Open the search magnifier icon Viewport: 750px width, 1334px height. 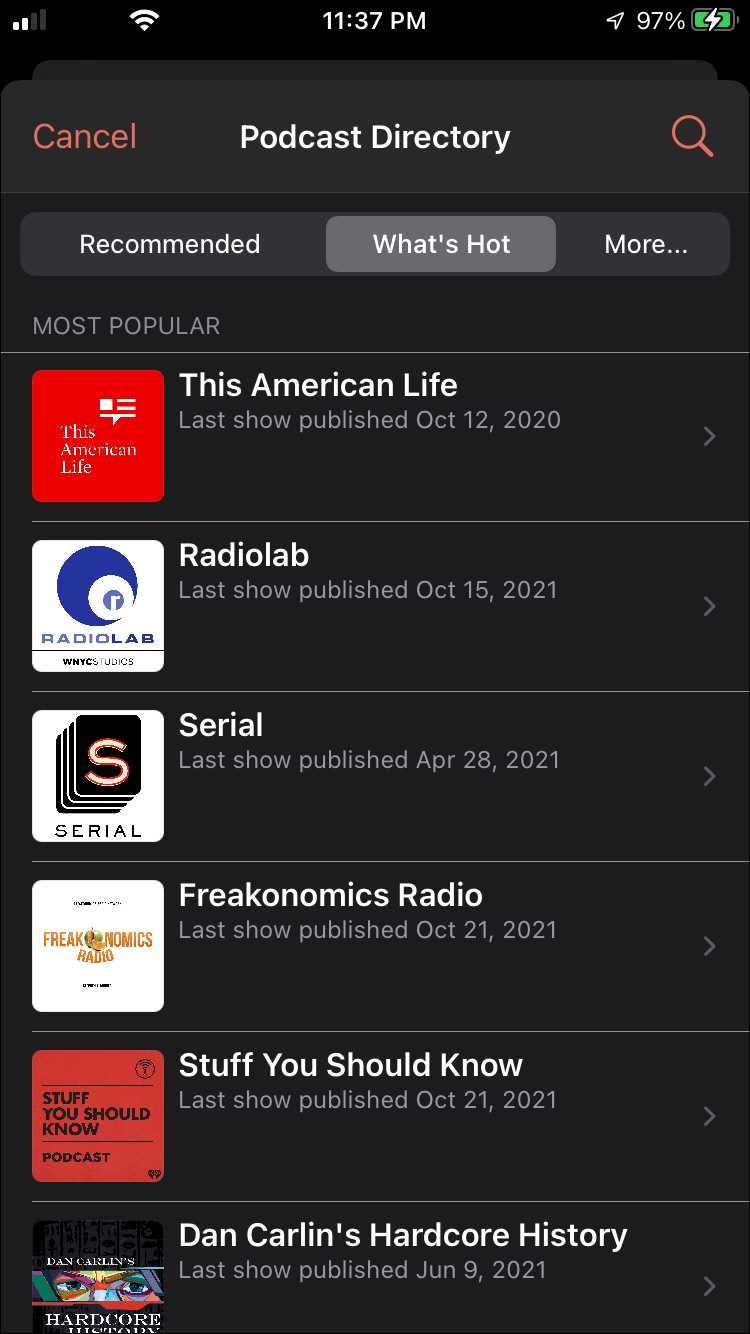click(x=692, y=136)
